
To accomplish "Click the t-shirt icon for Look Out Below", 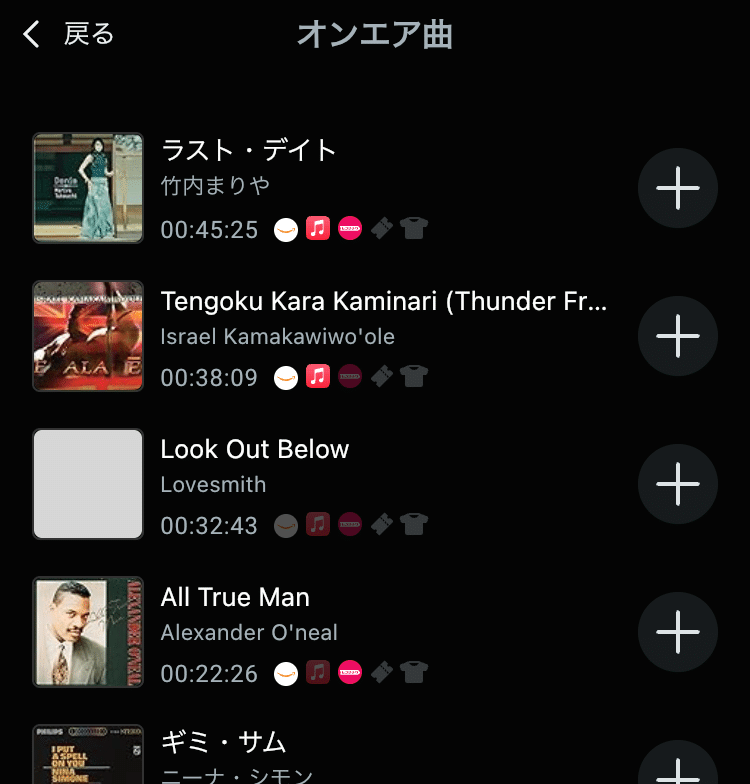I will [x=413, y=524].
